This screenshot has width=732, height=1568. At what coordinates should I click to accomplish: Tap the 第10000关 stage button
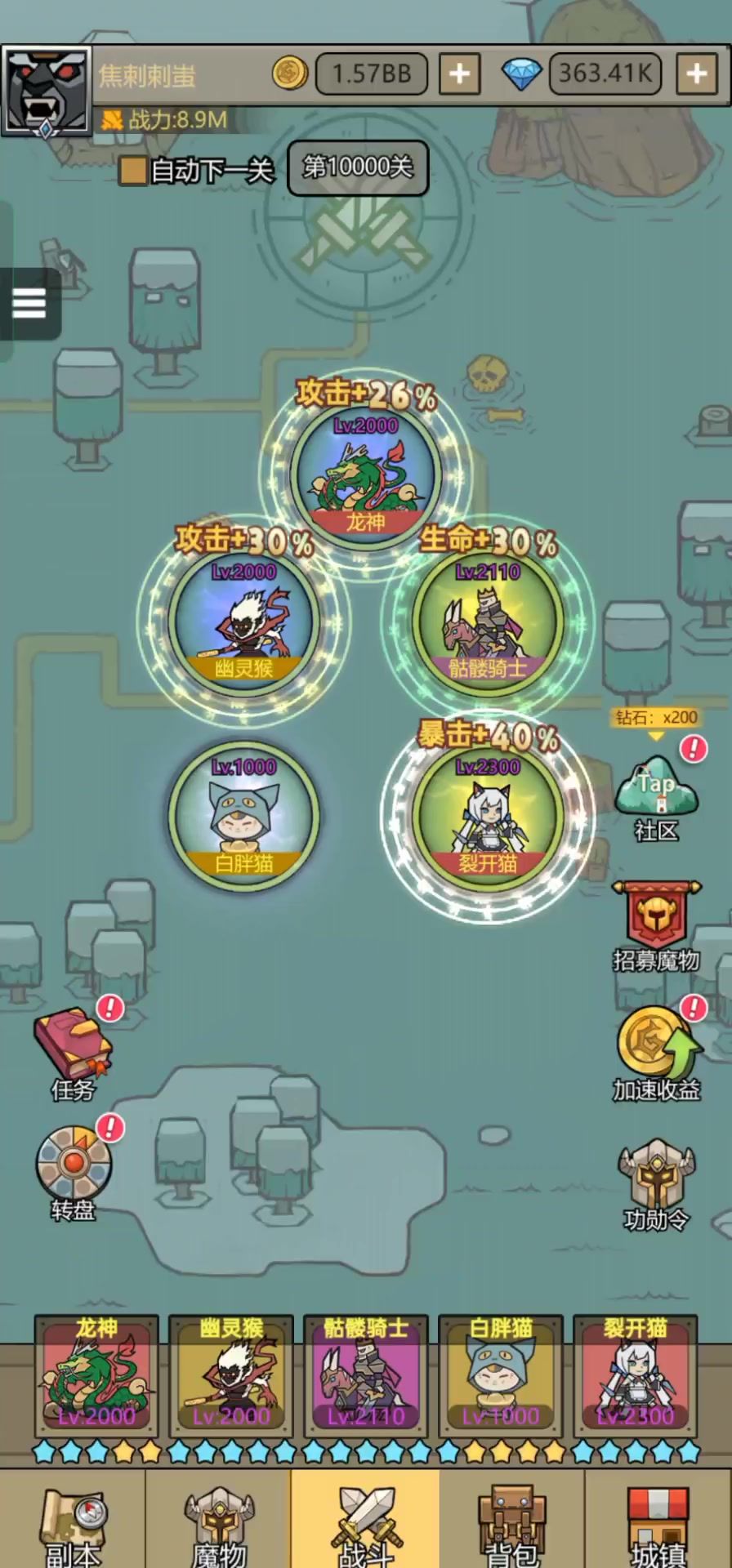(358, 168)
